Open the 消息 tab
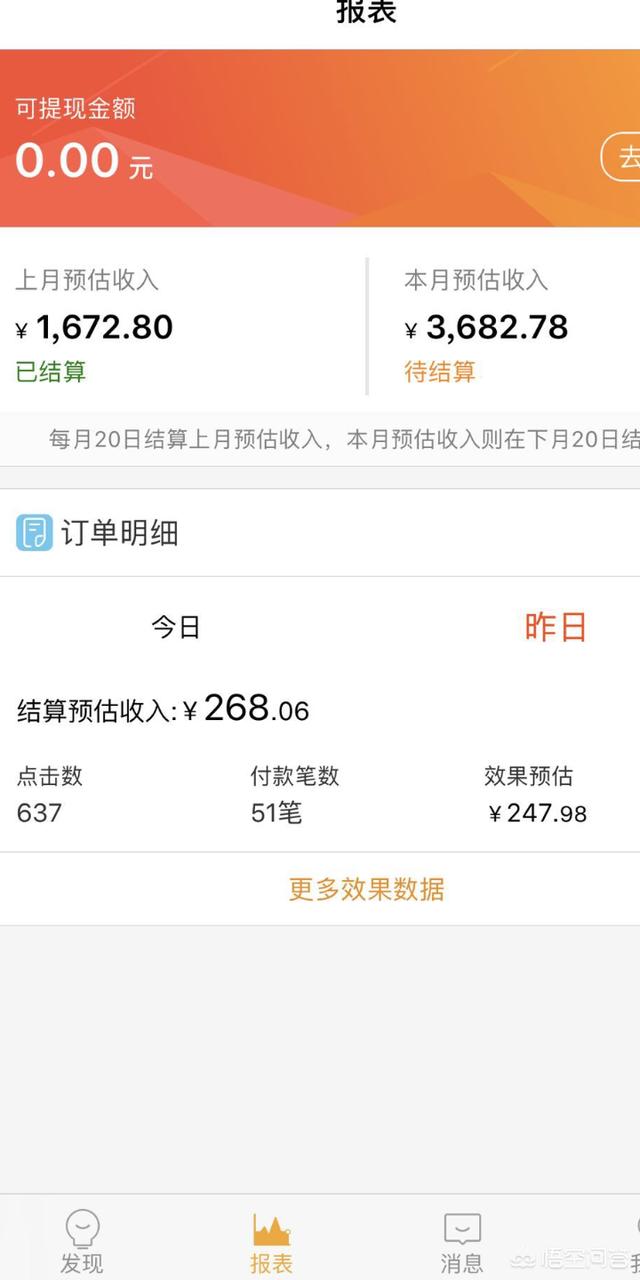The height and width of the screenshot is (1280, 640). [x=462, y=1242]
